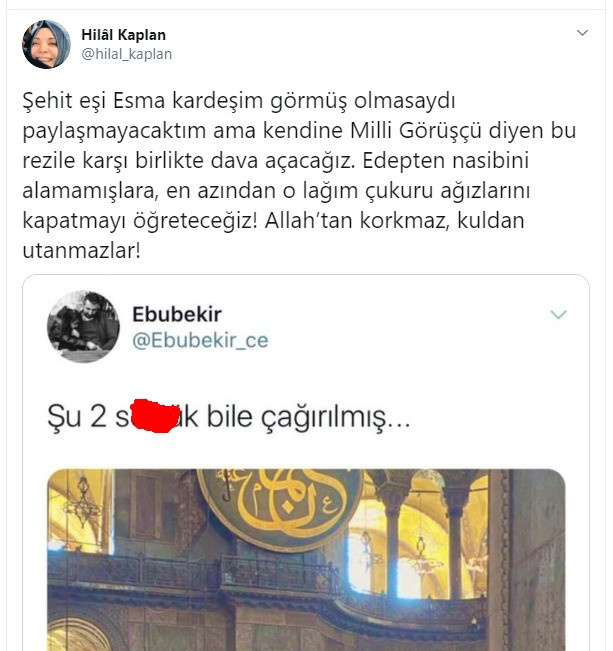613x651 pixels.
Task: Open the @hilal_kaplan handle link
Action: click(x=126, y=54)
